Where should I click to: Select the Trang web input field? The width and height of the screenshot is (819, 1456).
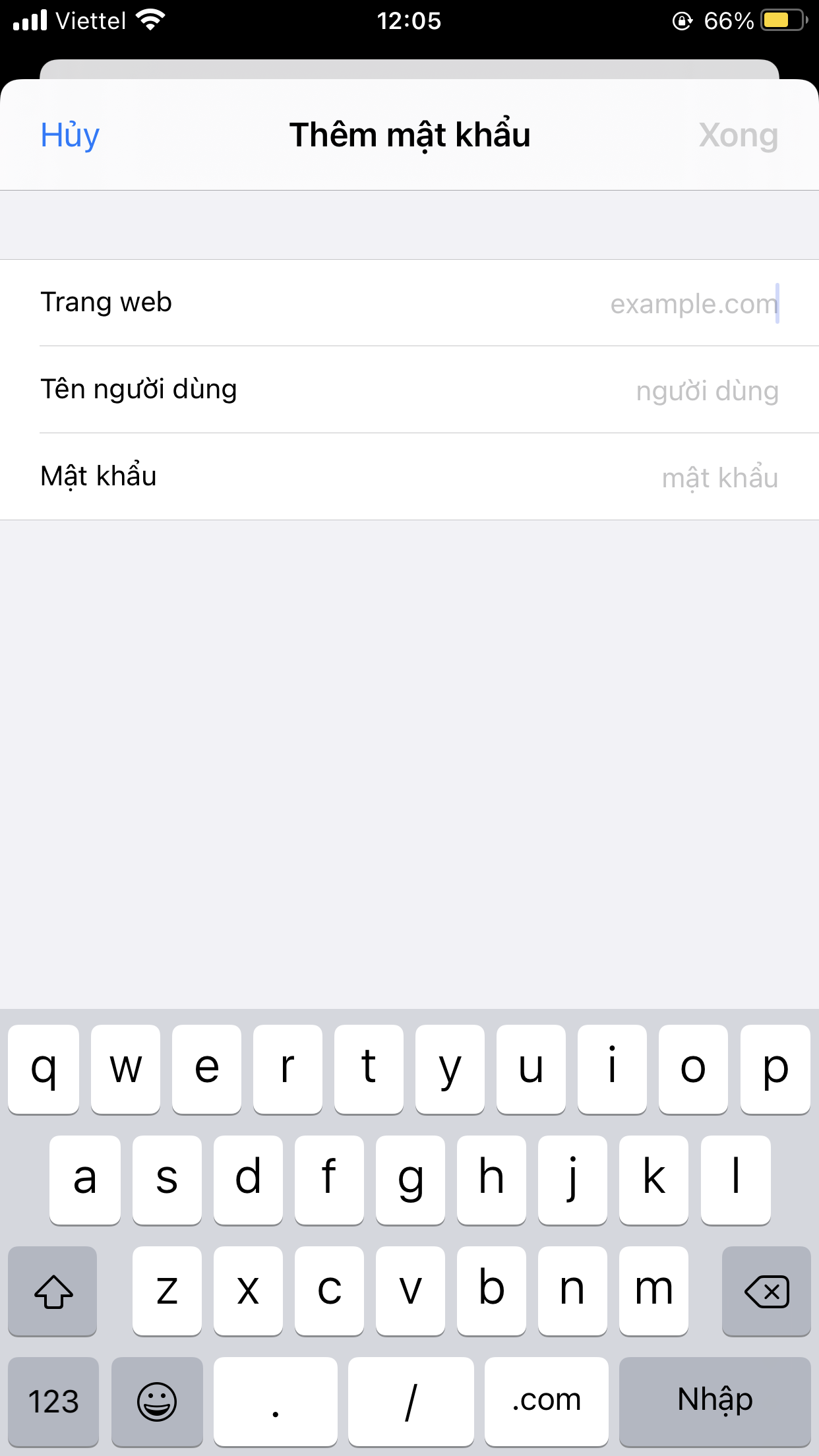[593, 303]
